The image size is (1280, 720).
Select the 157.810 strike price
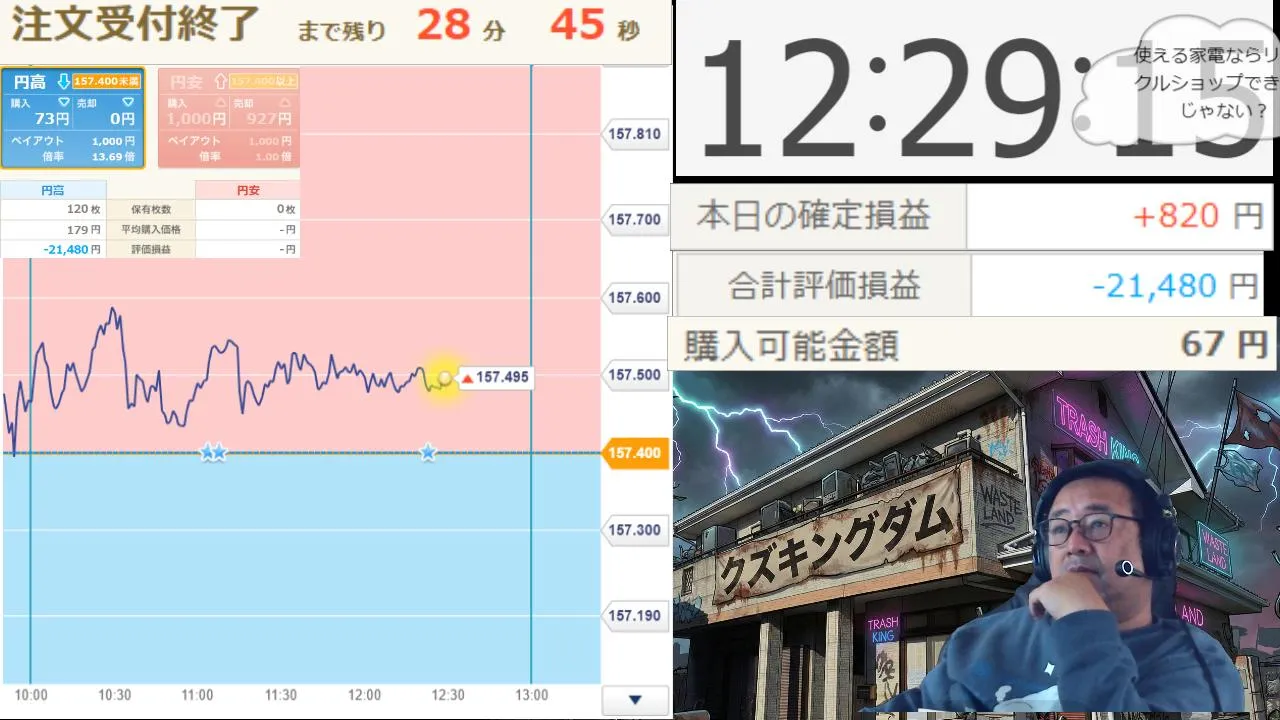636,134
